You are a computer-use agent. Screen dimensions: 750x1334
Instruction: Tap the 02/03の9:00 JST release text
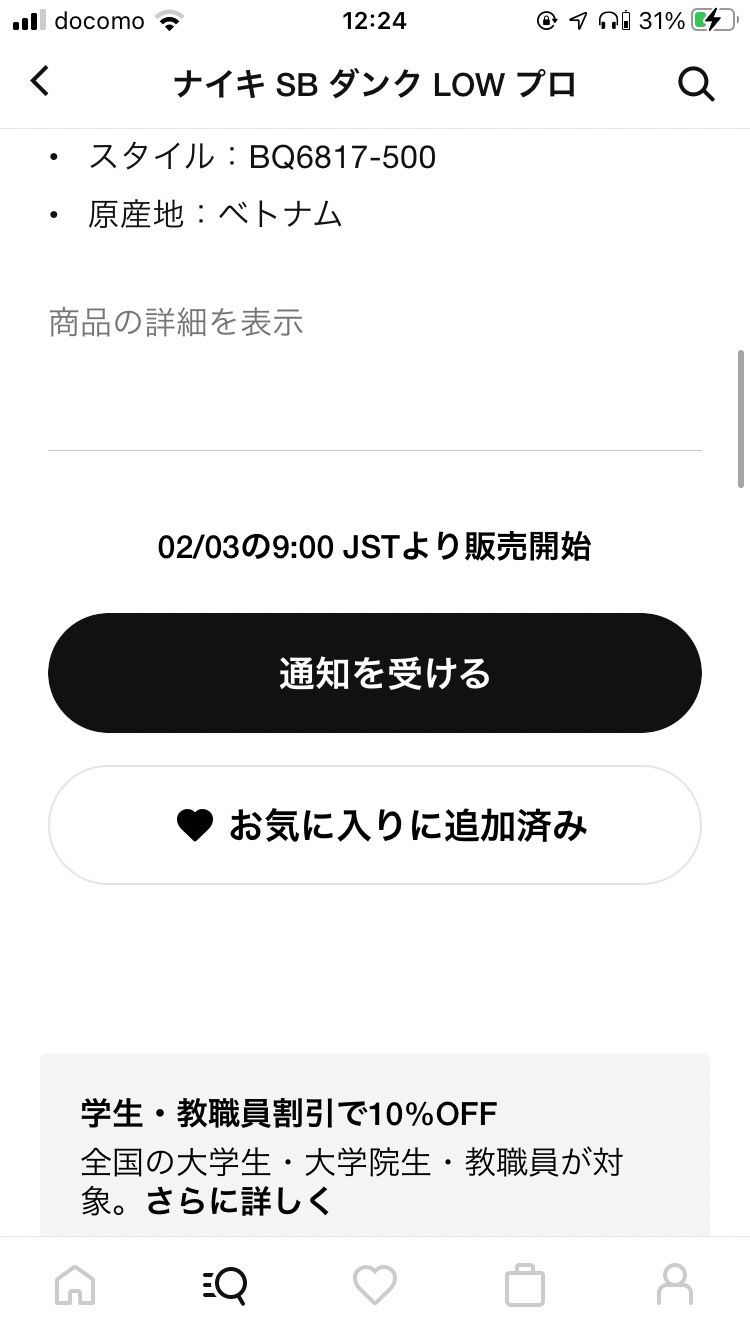point(375,547)
